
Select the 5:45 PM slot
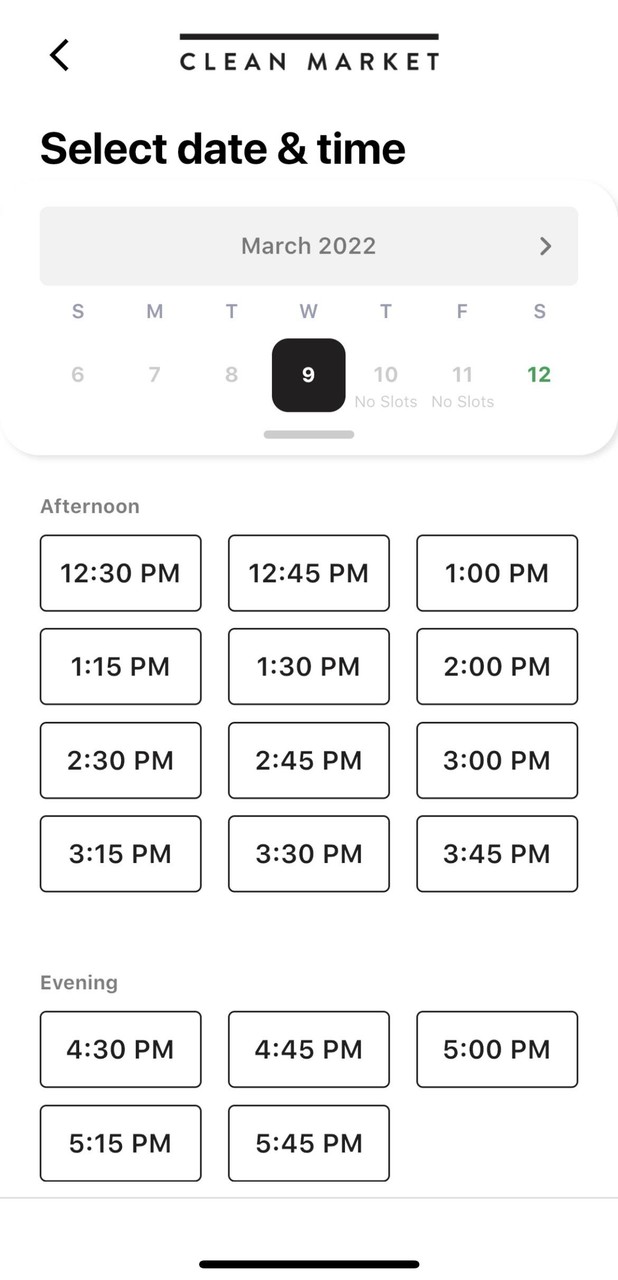[x=309, y=1143]
